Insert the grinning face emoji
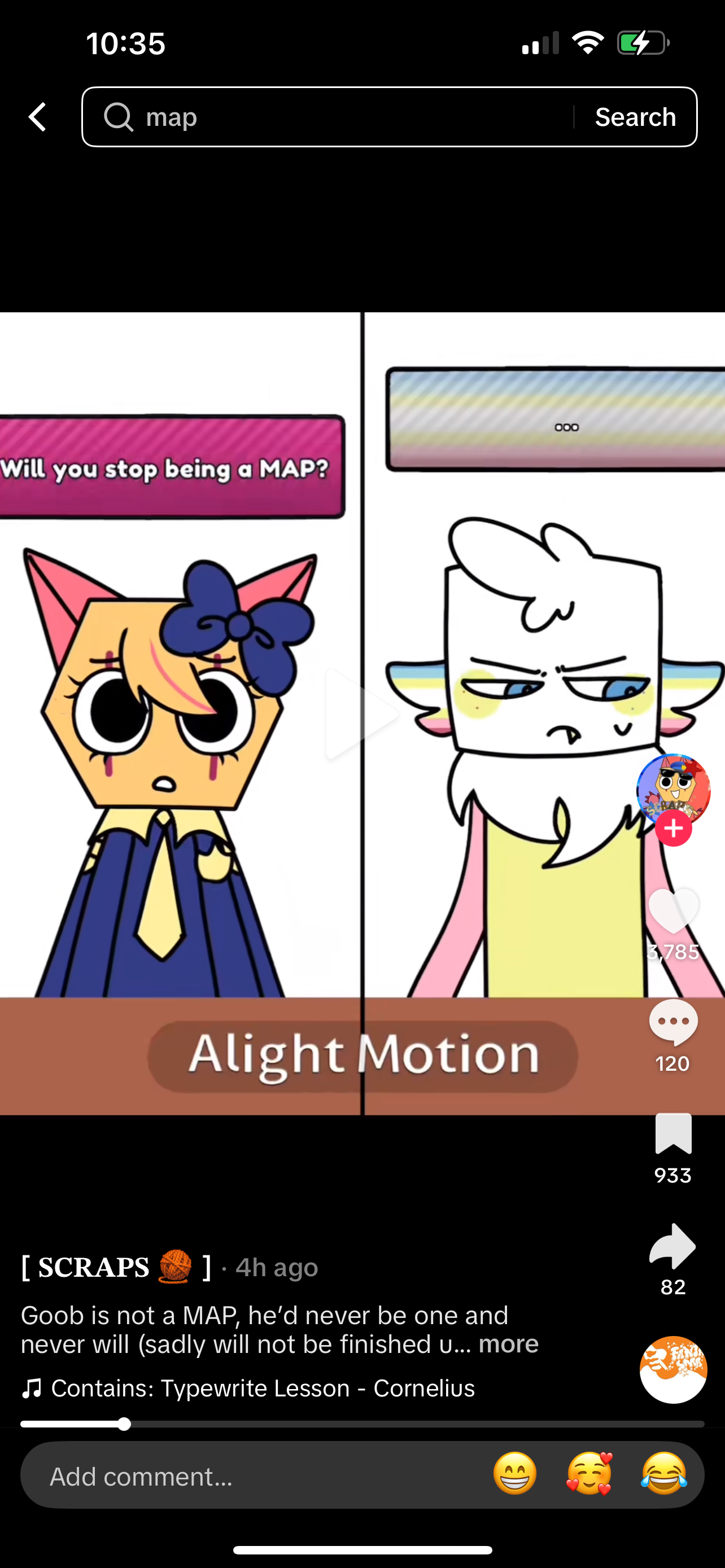This screenshot has height=1568, width=725. tap(515, 1474)
